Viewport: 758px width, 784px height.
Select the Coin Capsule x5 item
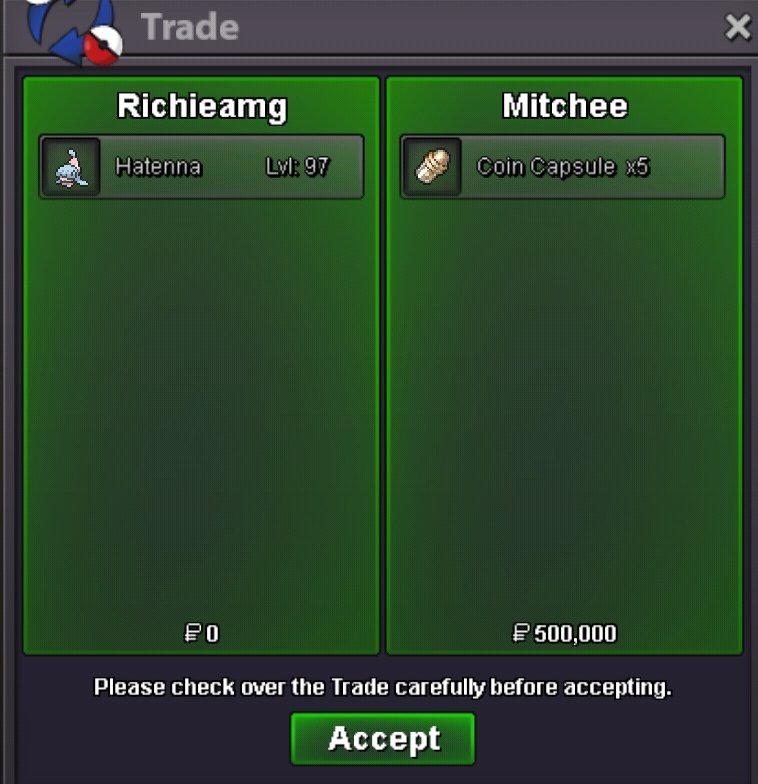562,167
